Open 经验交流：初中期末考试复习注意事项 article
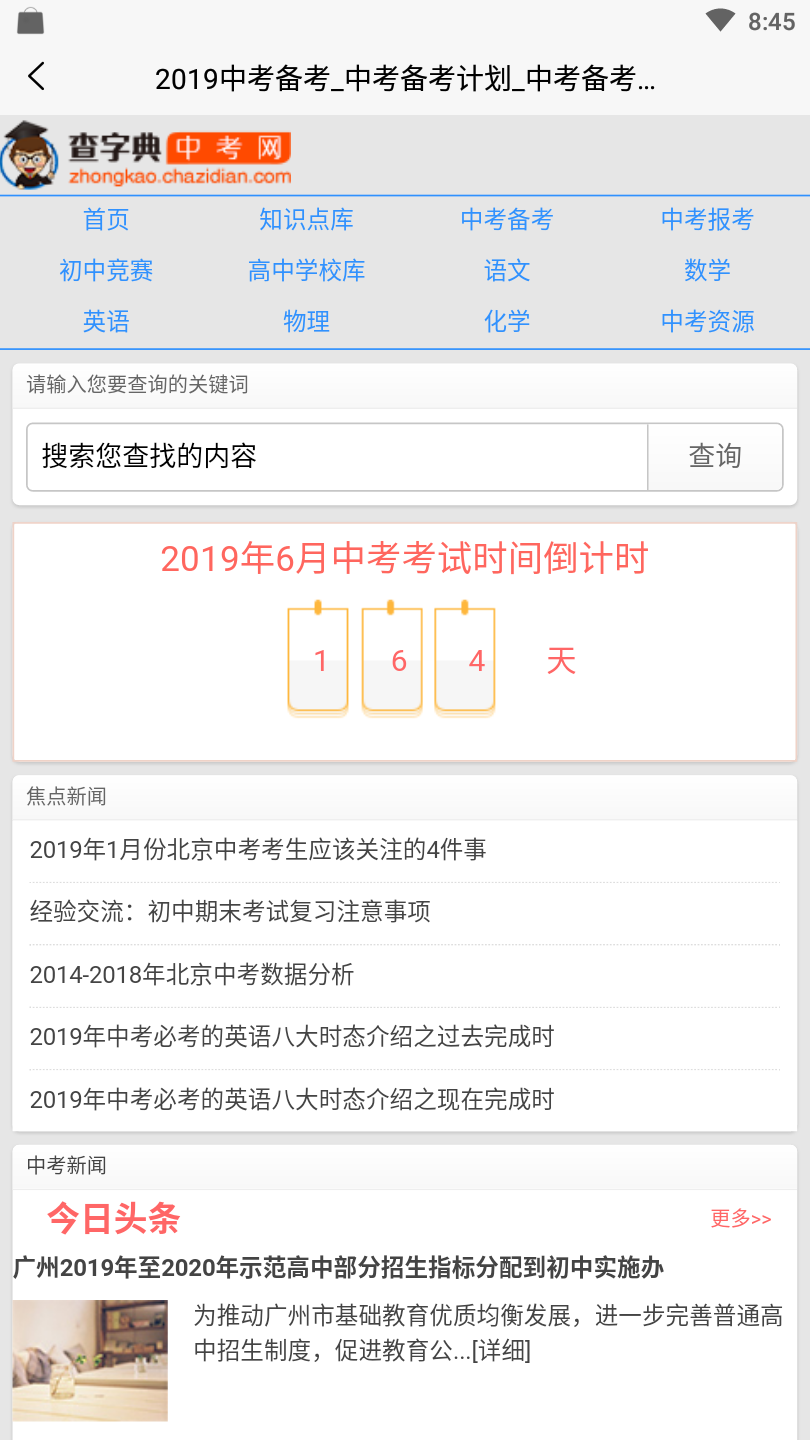The height and width of the screenshot is (1440, 810). pos(230,912)
